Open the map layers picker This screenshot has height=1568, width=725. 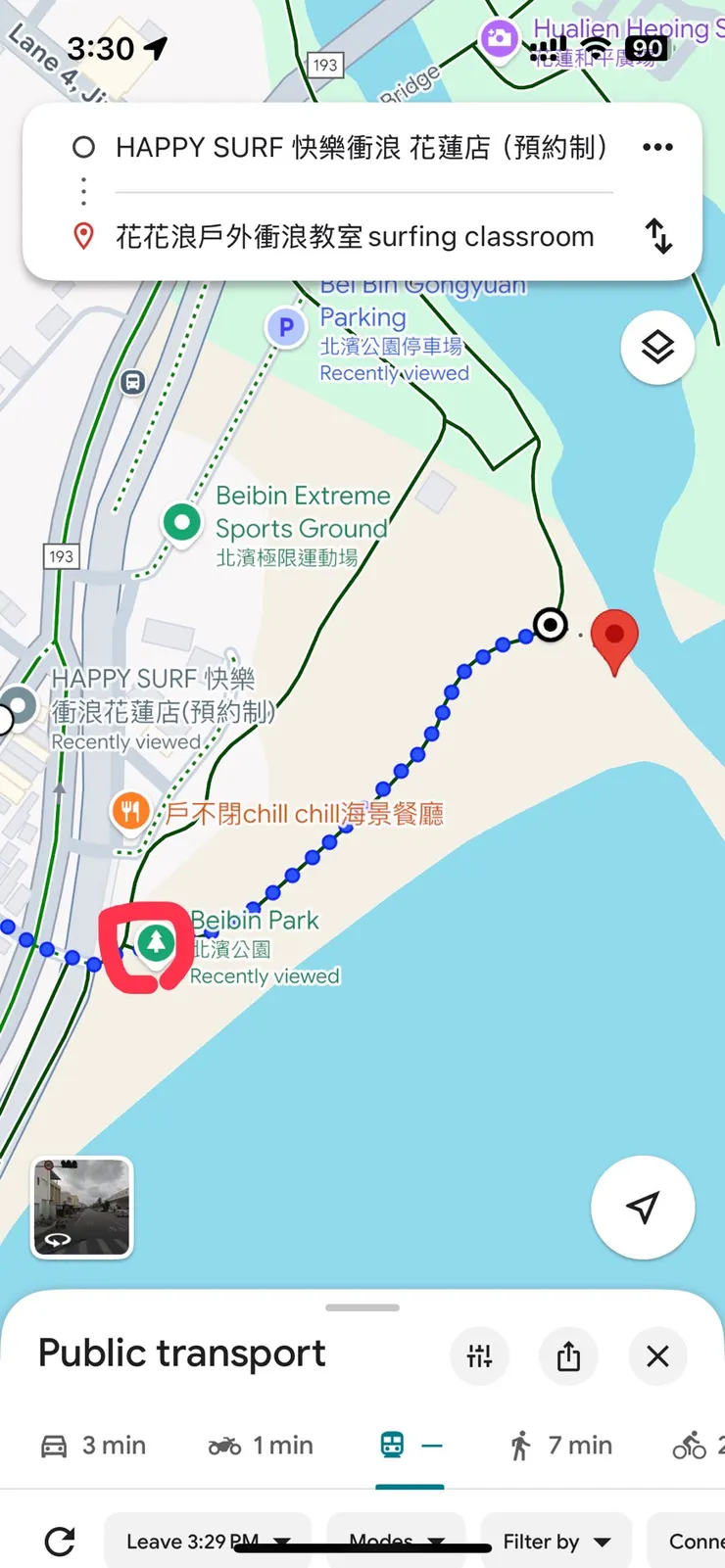pyautogui.click(x=657, y=348)
